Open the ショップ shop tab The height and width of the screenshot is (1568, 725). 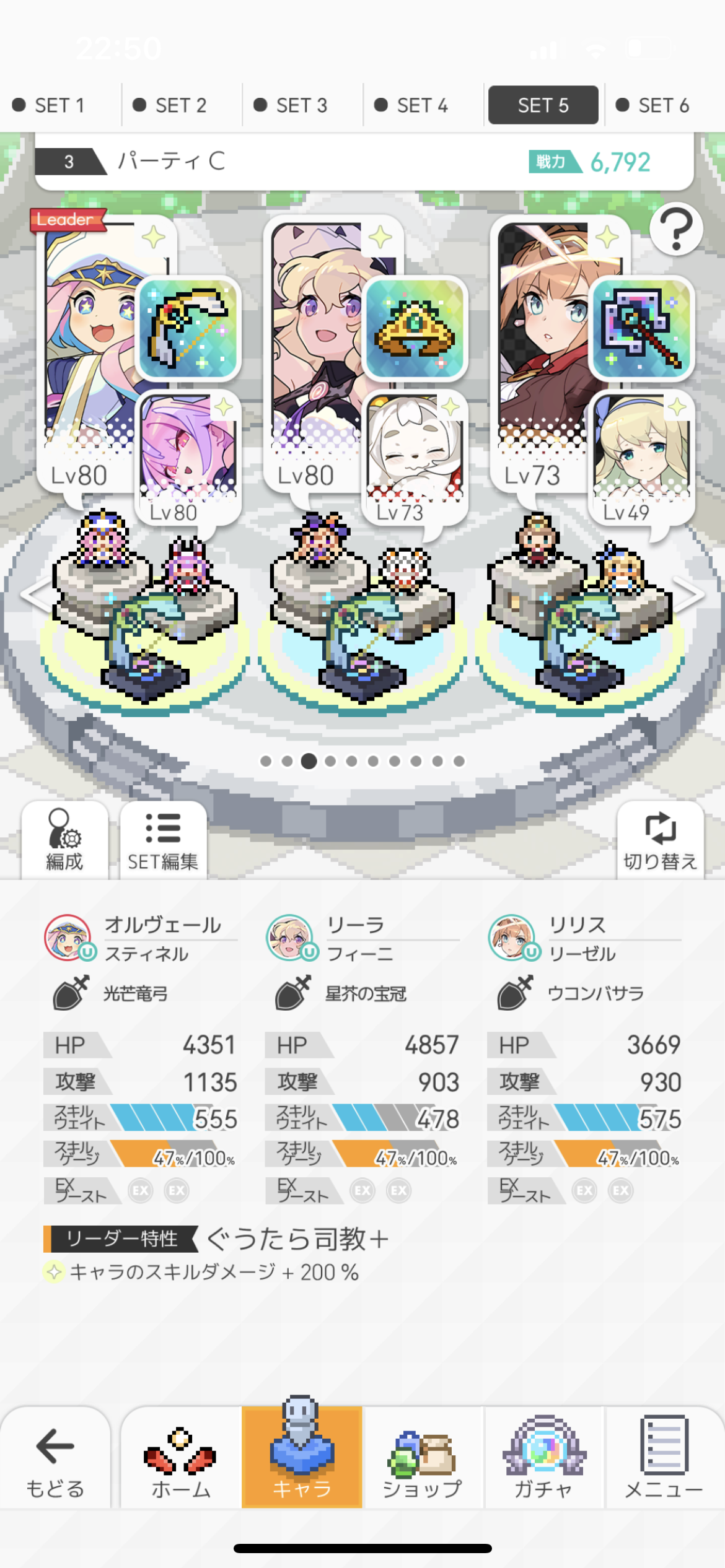click(423, 1458)
